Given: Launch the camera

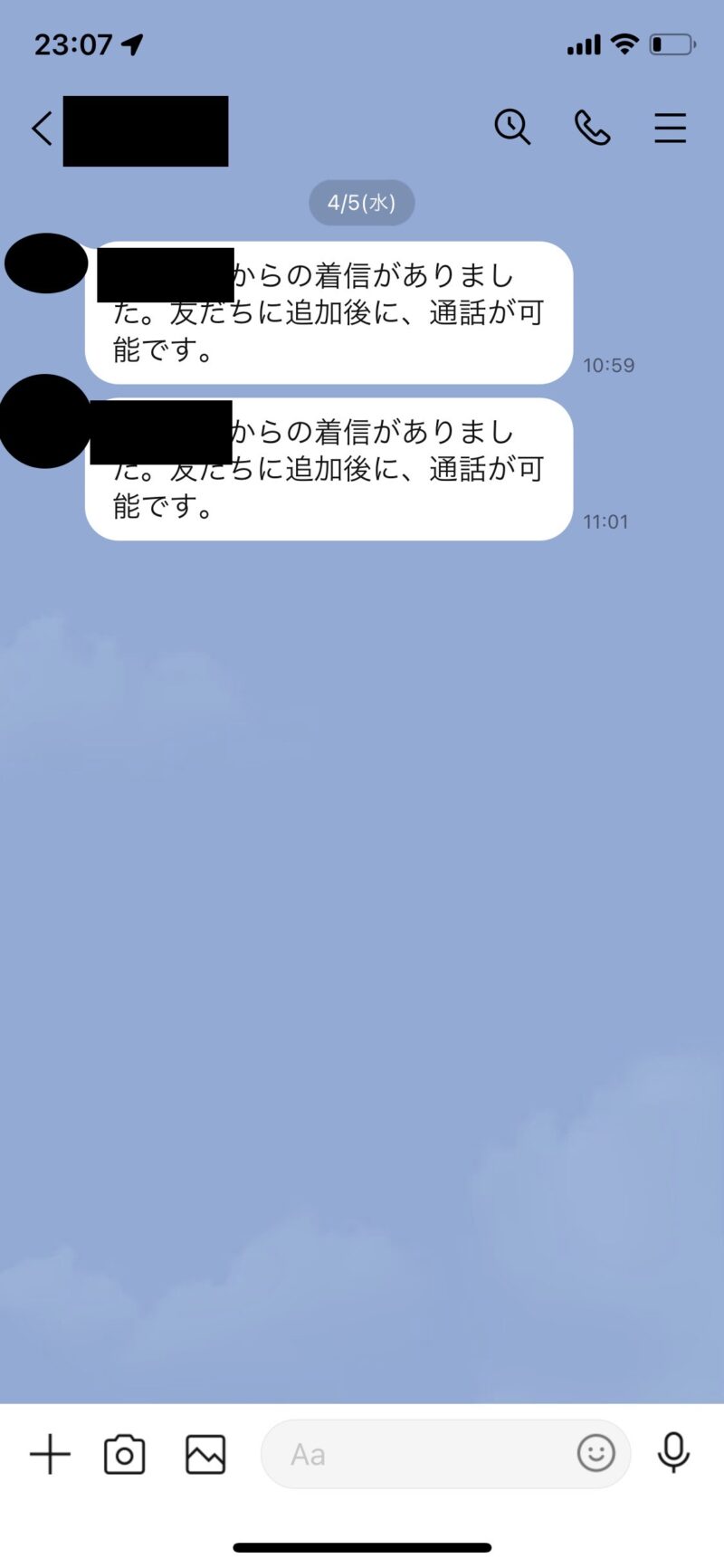Looking at the screenshot, I should 125,1455.
